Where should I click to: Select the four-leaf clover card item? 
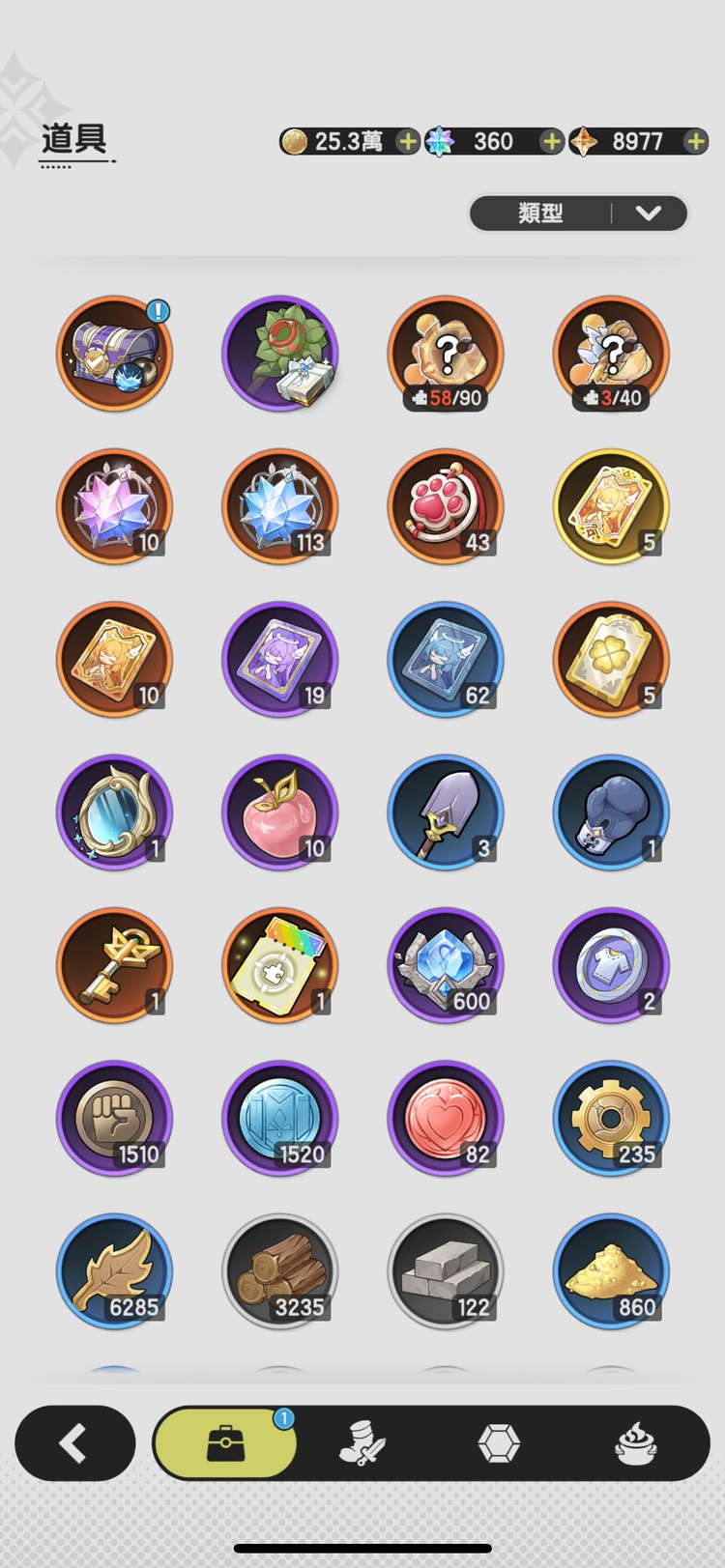[x=611, y=660]
